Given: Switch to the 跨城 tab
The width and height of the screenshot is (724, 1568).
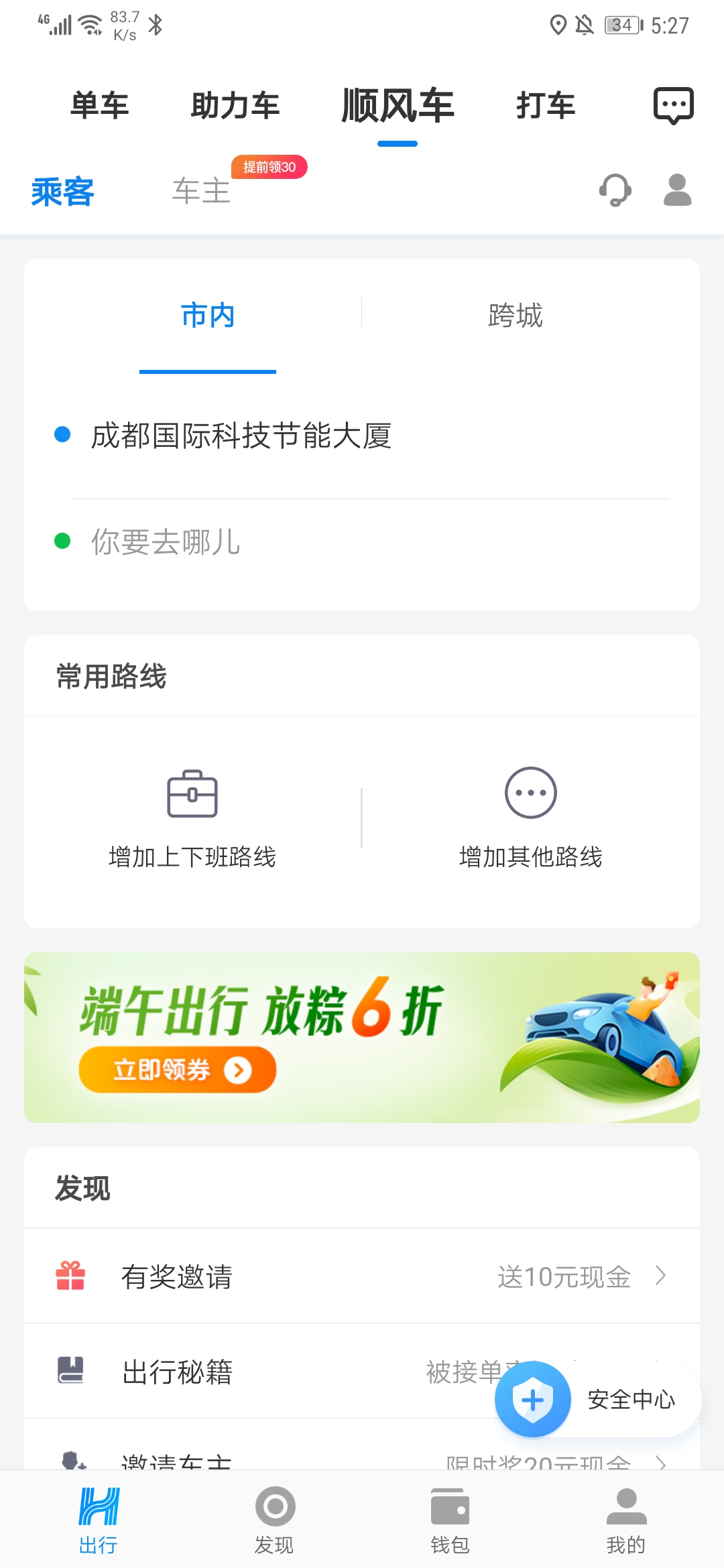Looking at the screenshot, I should 514,315.
